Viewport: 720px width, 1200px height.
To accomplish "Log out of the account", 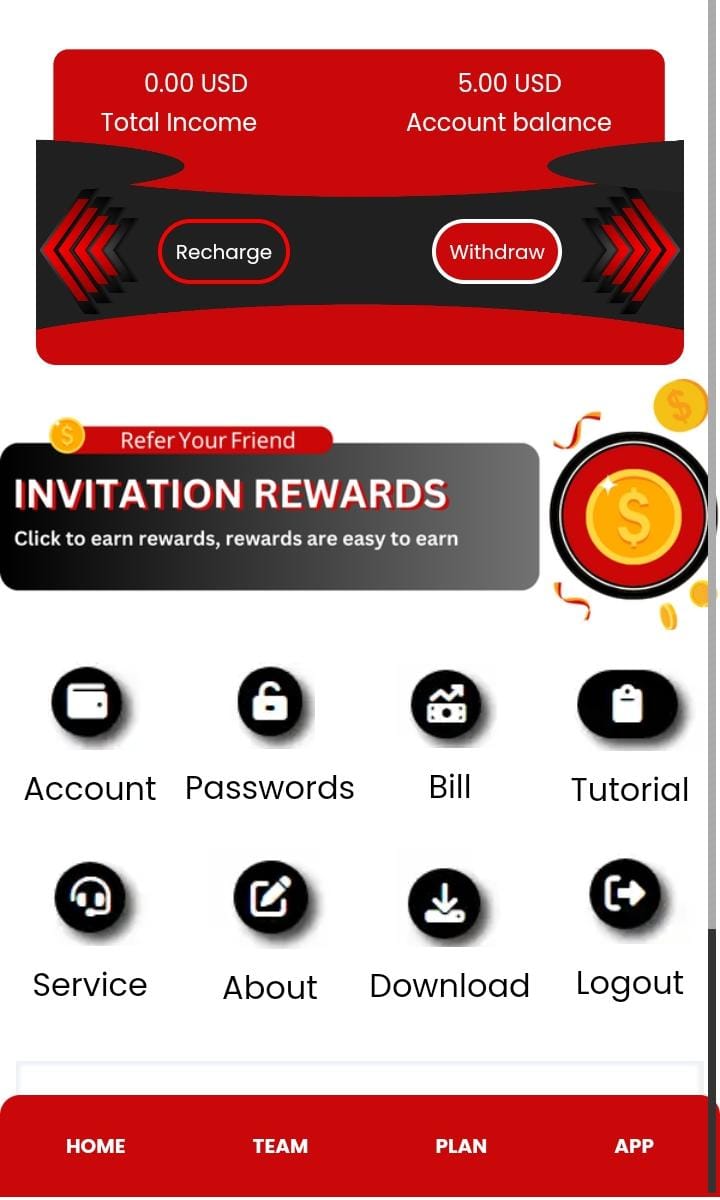I will coord(626,894).
